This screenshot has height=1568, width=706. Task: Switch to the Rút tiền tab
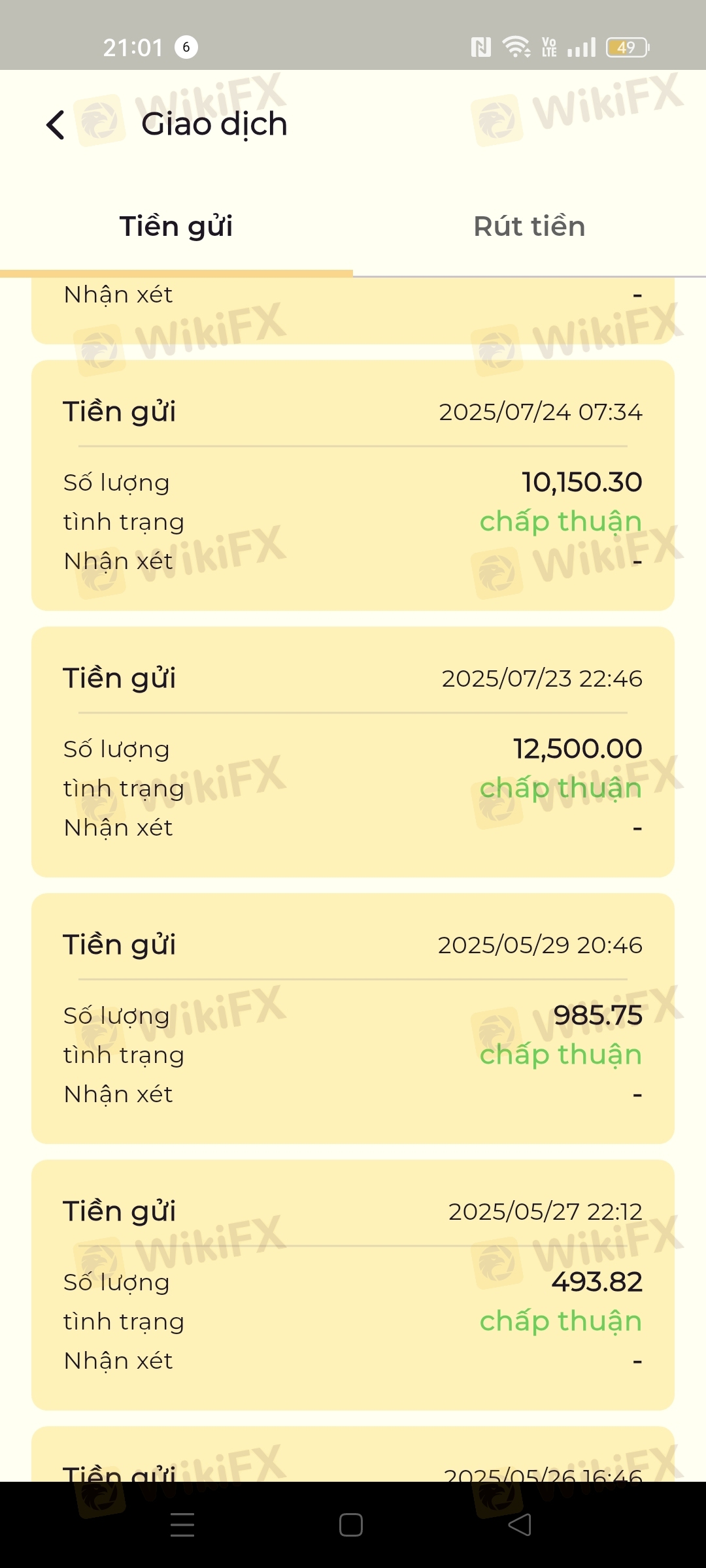(x=529, y=227)
